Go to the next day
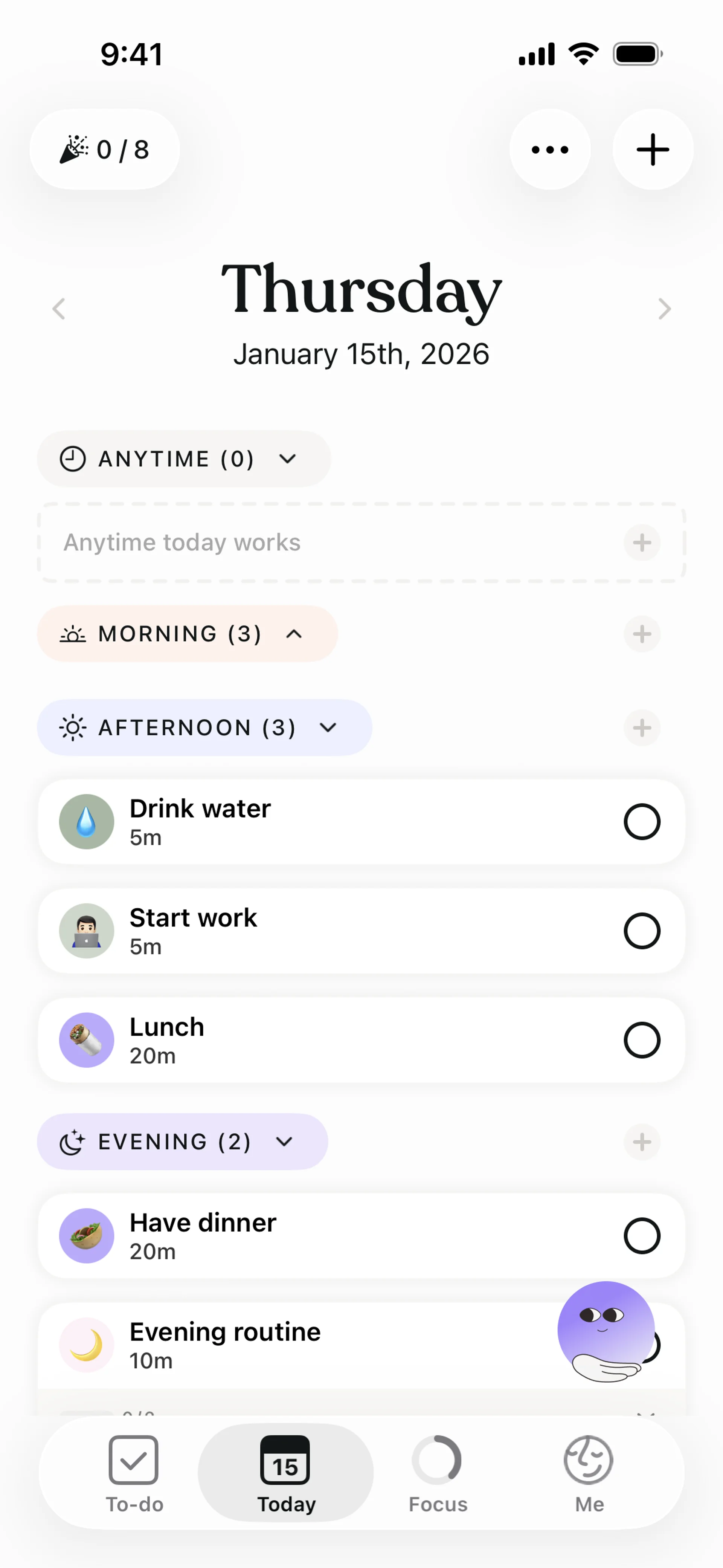The height and width of the screenshot is (1568, 723). [664, 309]
